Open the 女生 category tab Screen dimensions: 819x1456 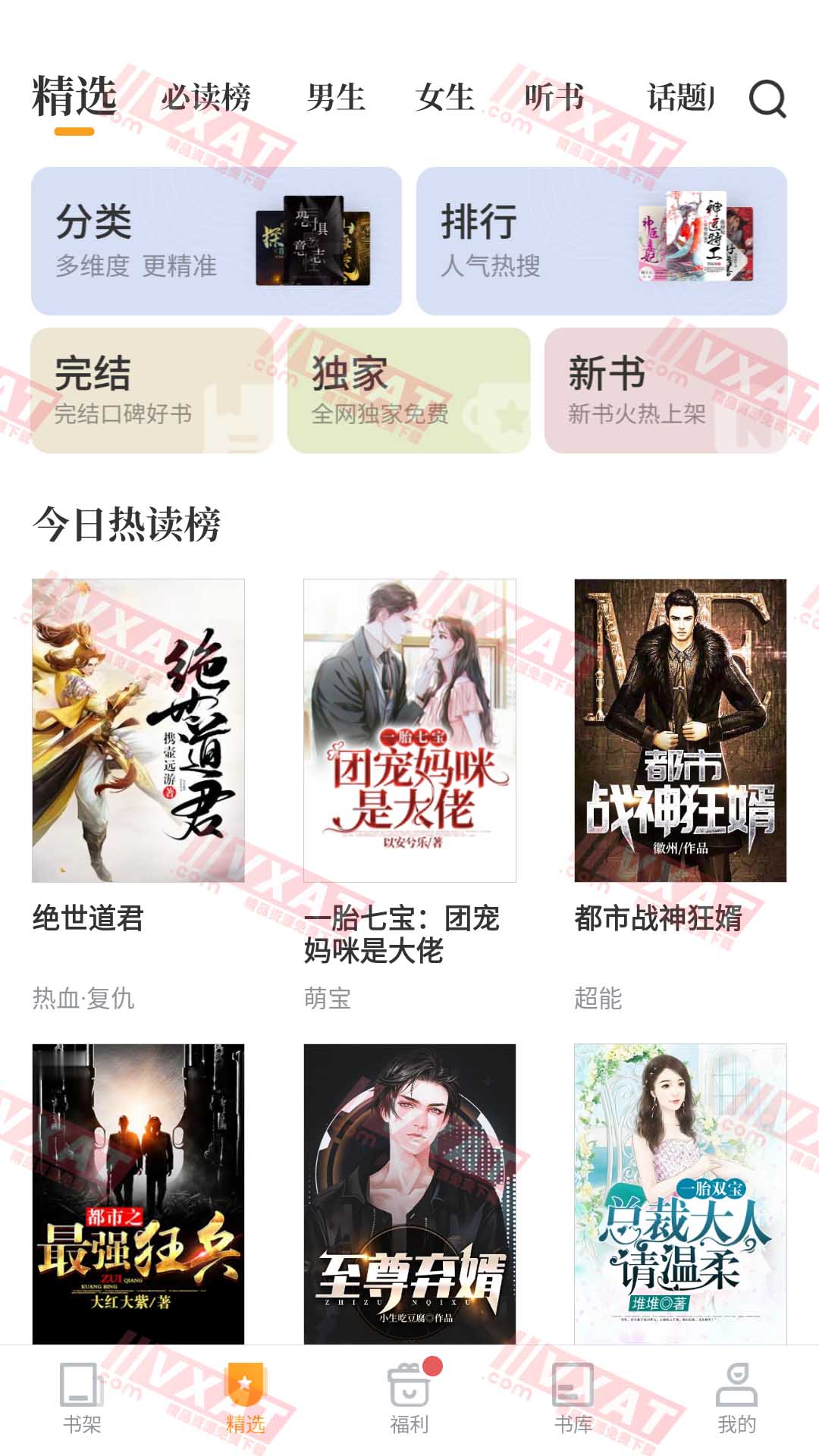click(444, 97)
